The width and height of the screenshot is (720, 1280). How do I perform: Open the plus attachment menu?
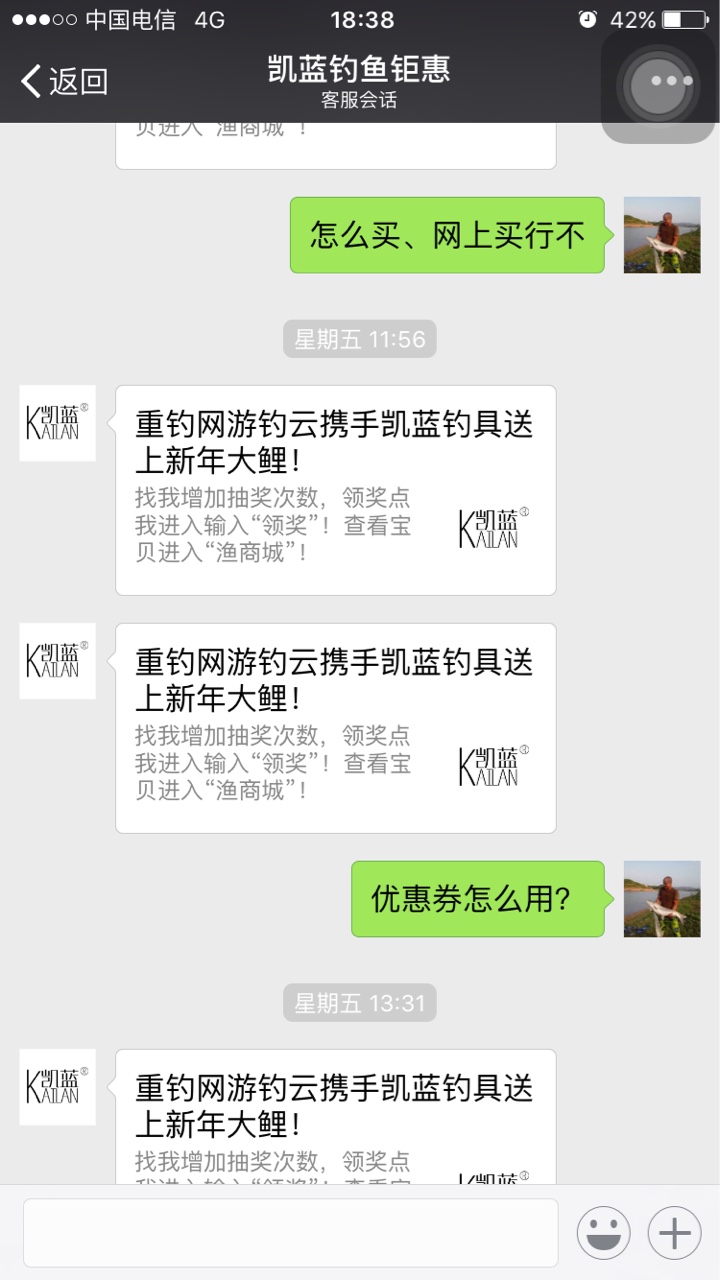tap(674, 1233)
